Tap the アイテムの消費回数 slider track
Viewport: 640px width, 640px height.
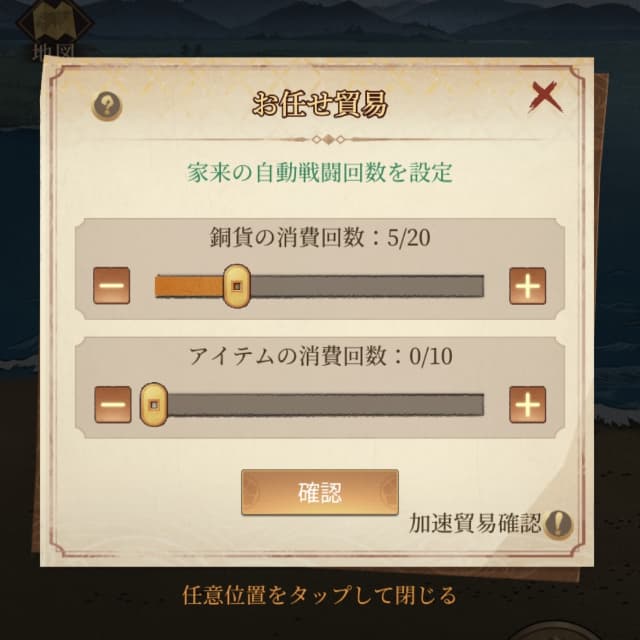click(320, 404)
